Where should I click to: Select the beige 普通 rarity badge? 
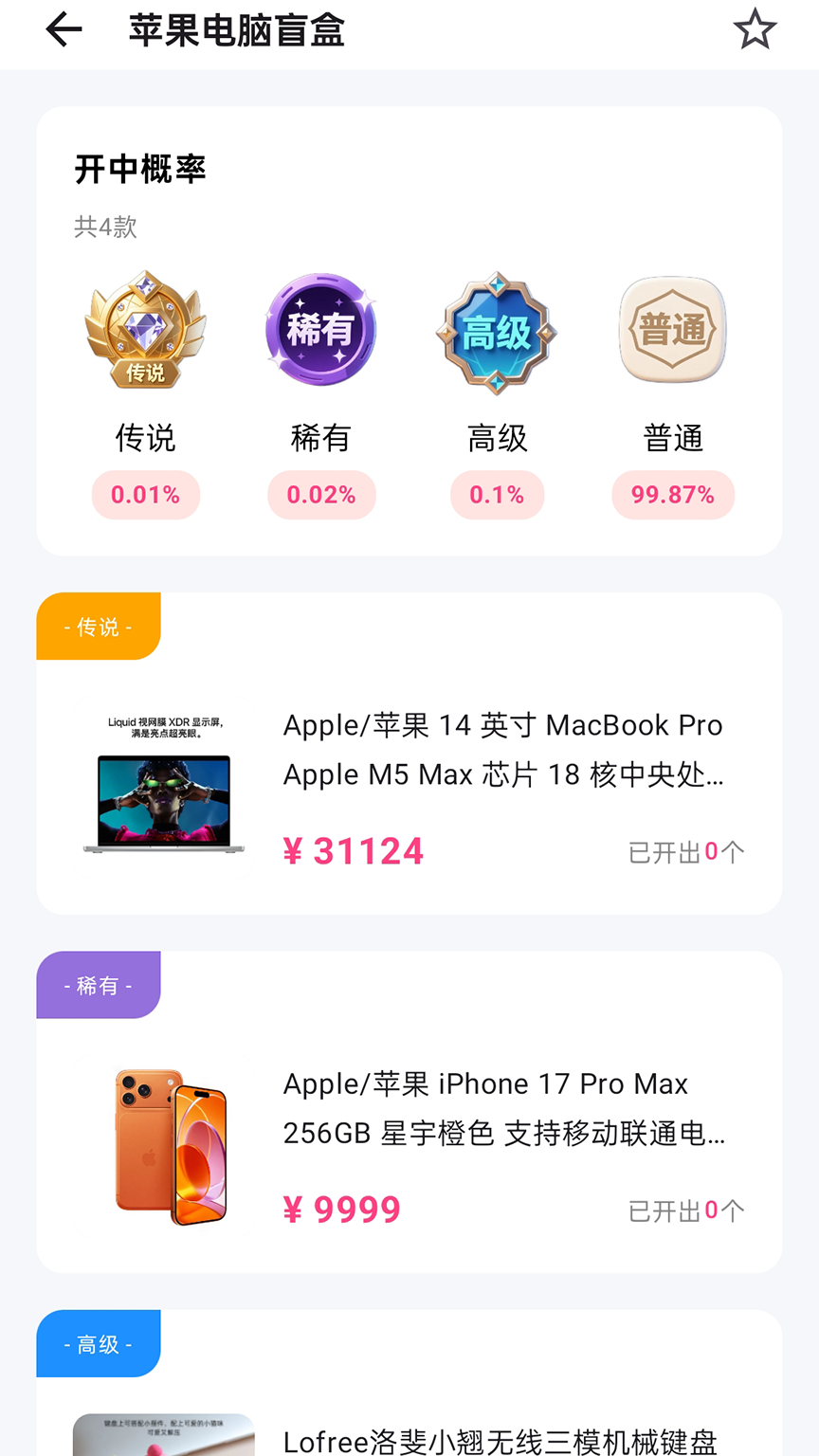coord(672,330)
